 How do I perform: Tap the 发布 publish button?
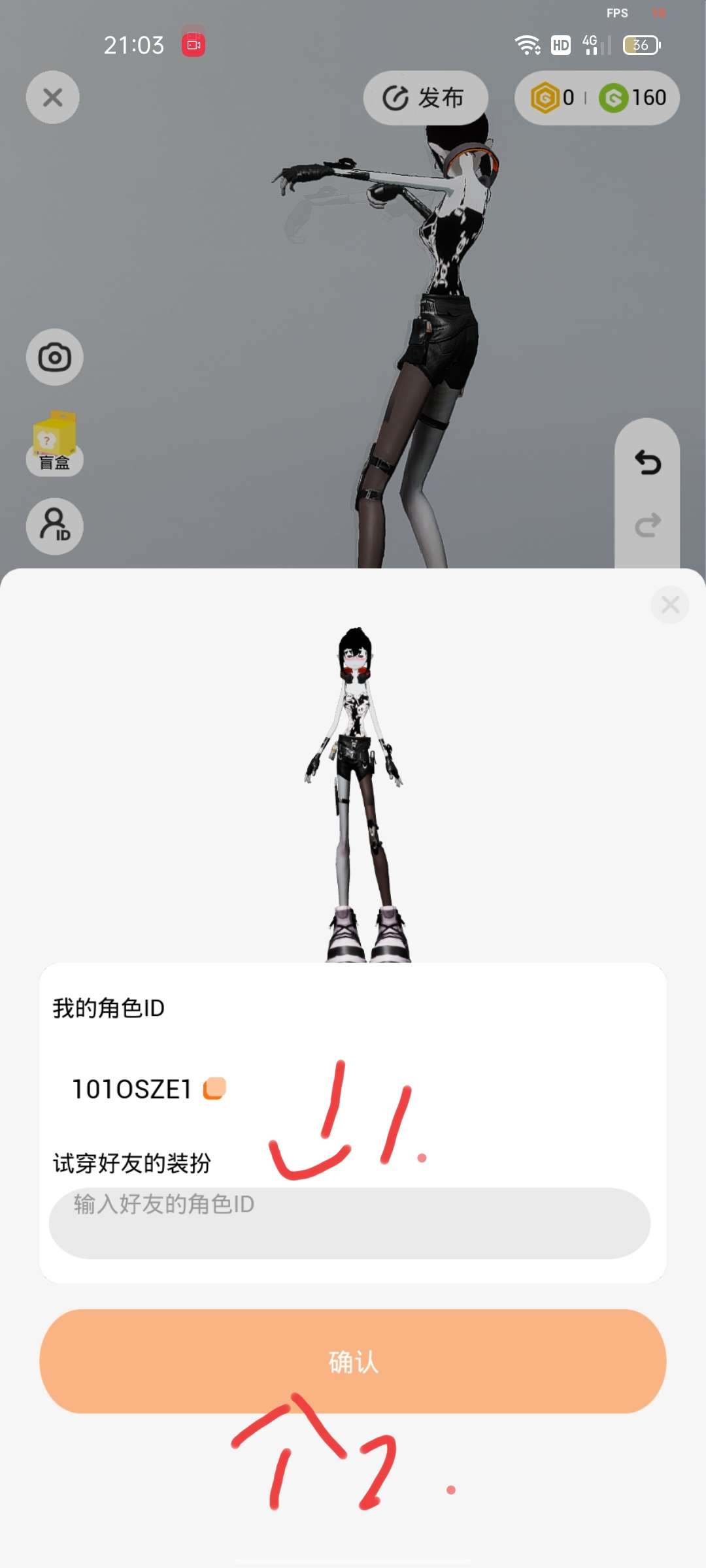[x=425, y=98]
